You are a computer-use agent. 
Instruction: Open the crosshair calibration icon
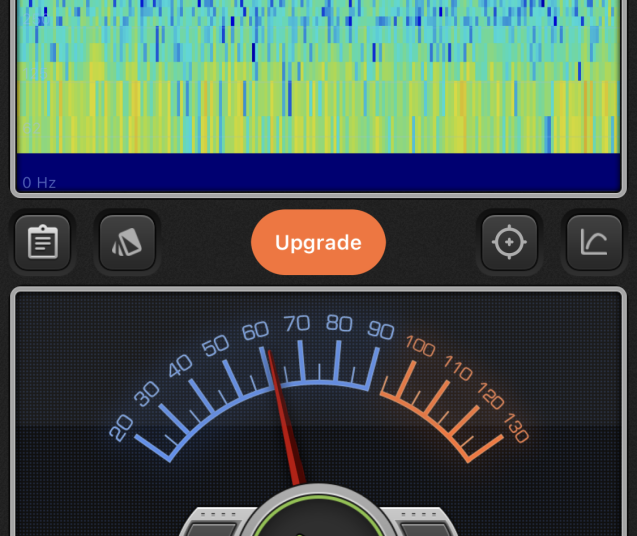(509, 243)
